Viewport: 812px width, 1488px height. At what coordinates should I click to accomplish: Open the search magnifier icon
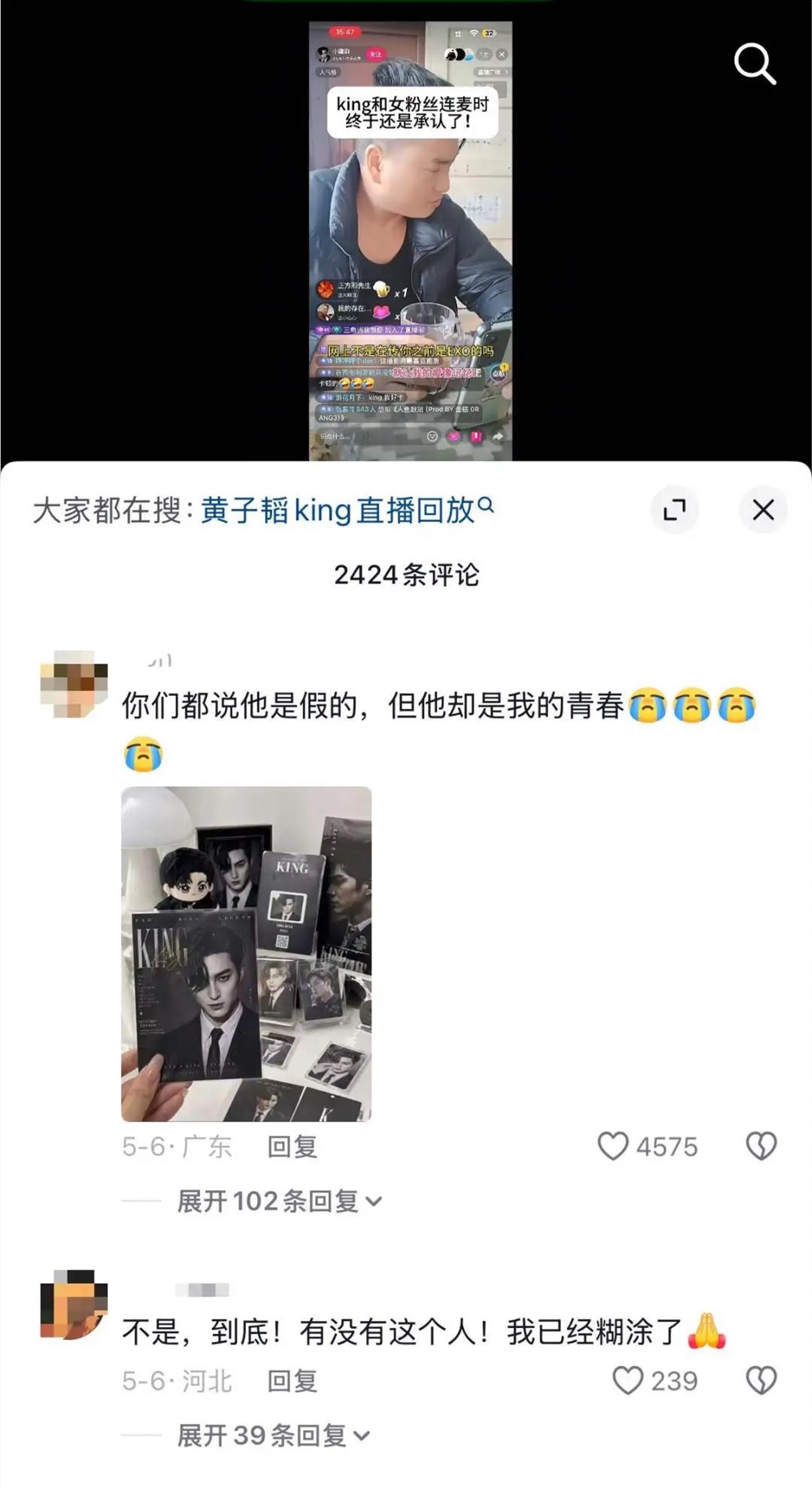pos(755,64)
